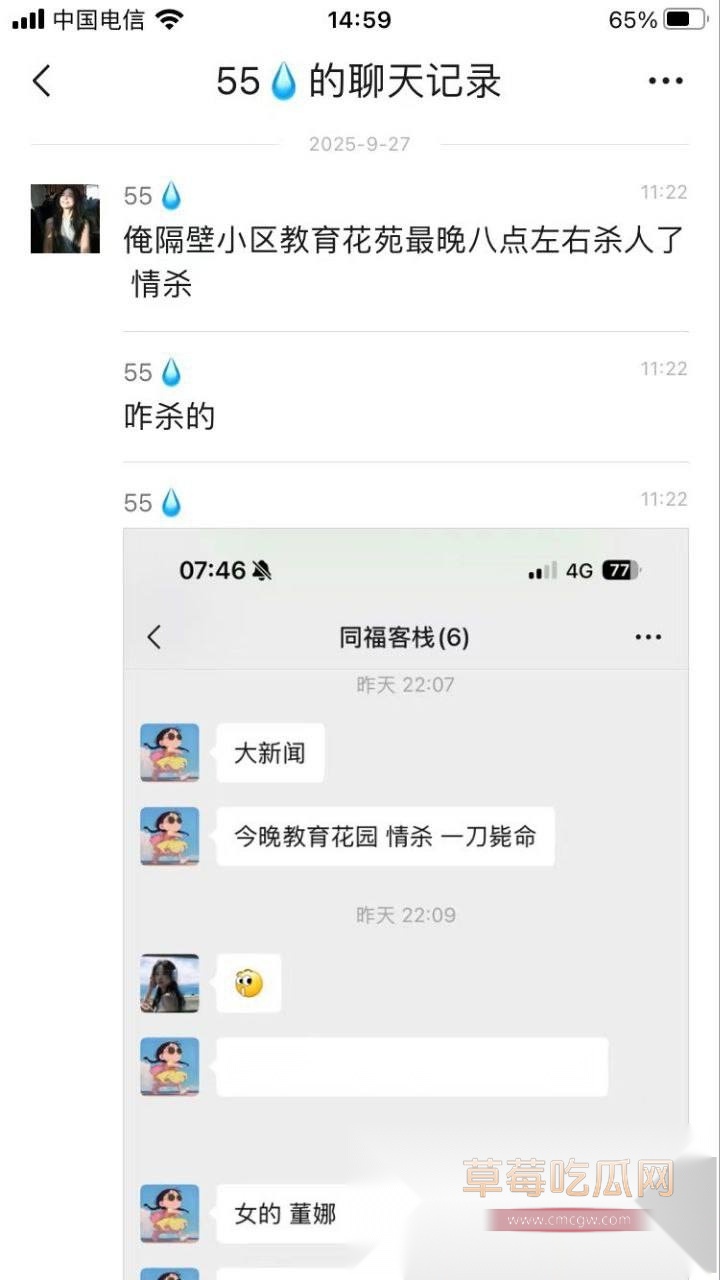The width and height of the screenshot is (720, 1280).
Task: View the profile photo of sender 55
Action: [x=65, y=218]
